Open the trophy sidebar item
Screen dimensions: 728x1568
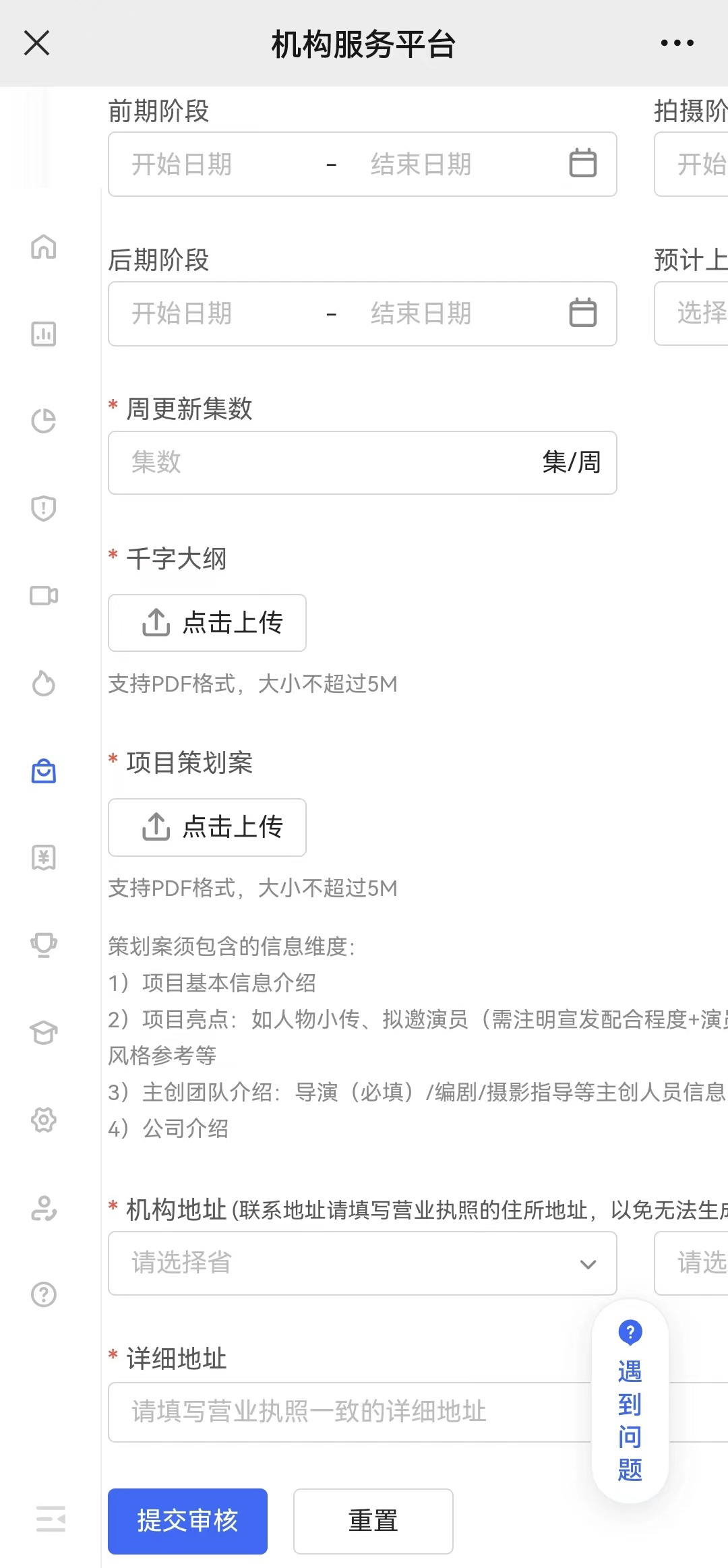[x=44, y=945]
